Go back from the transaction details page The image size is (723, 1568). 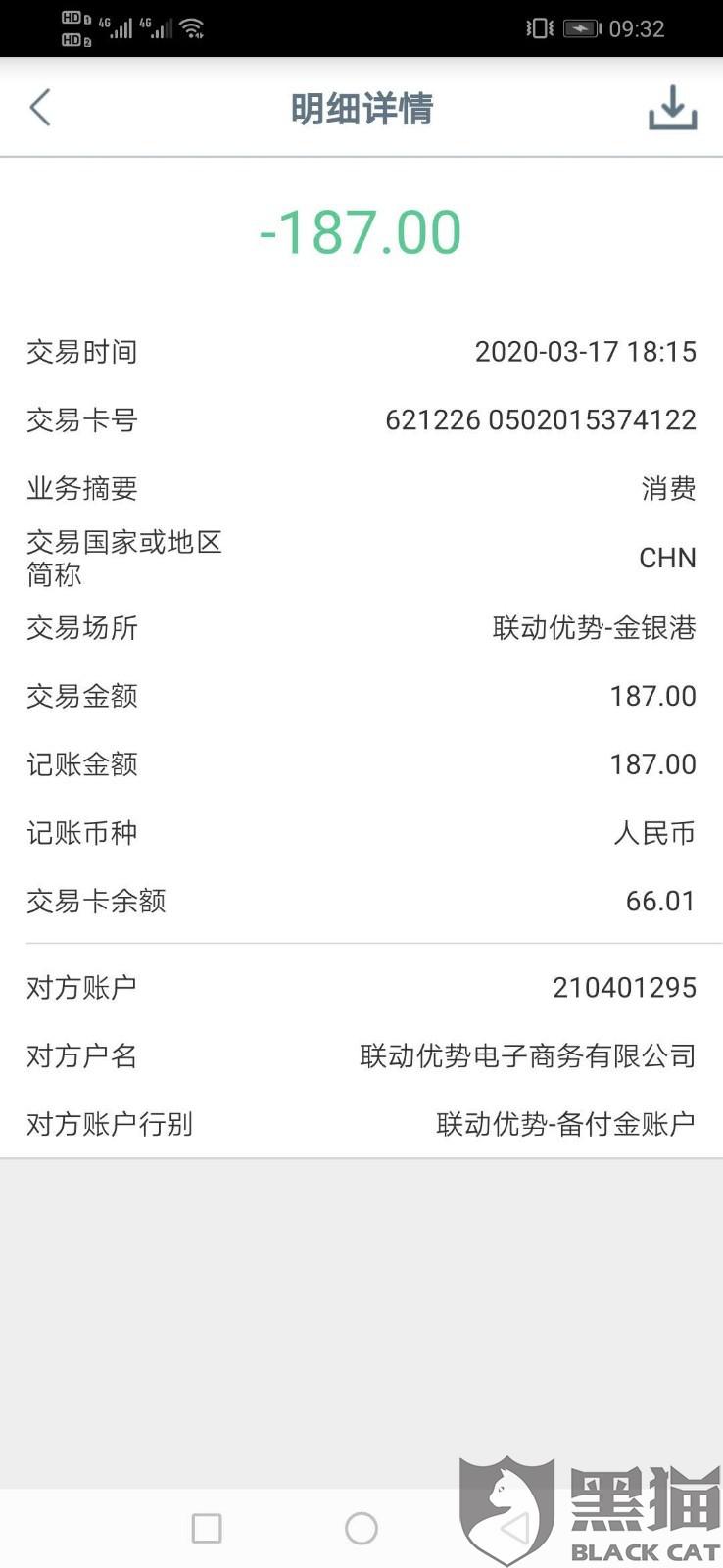point(40,108)
